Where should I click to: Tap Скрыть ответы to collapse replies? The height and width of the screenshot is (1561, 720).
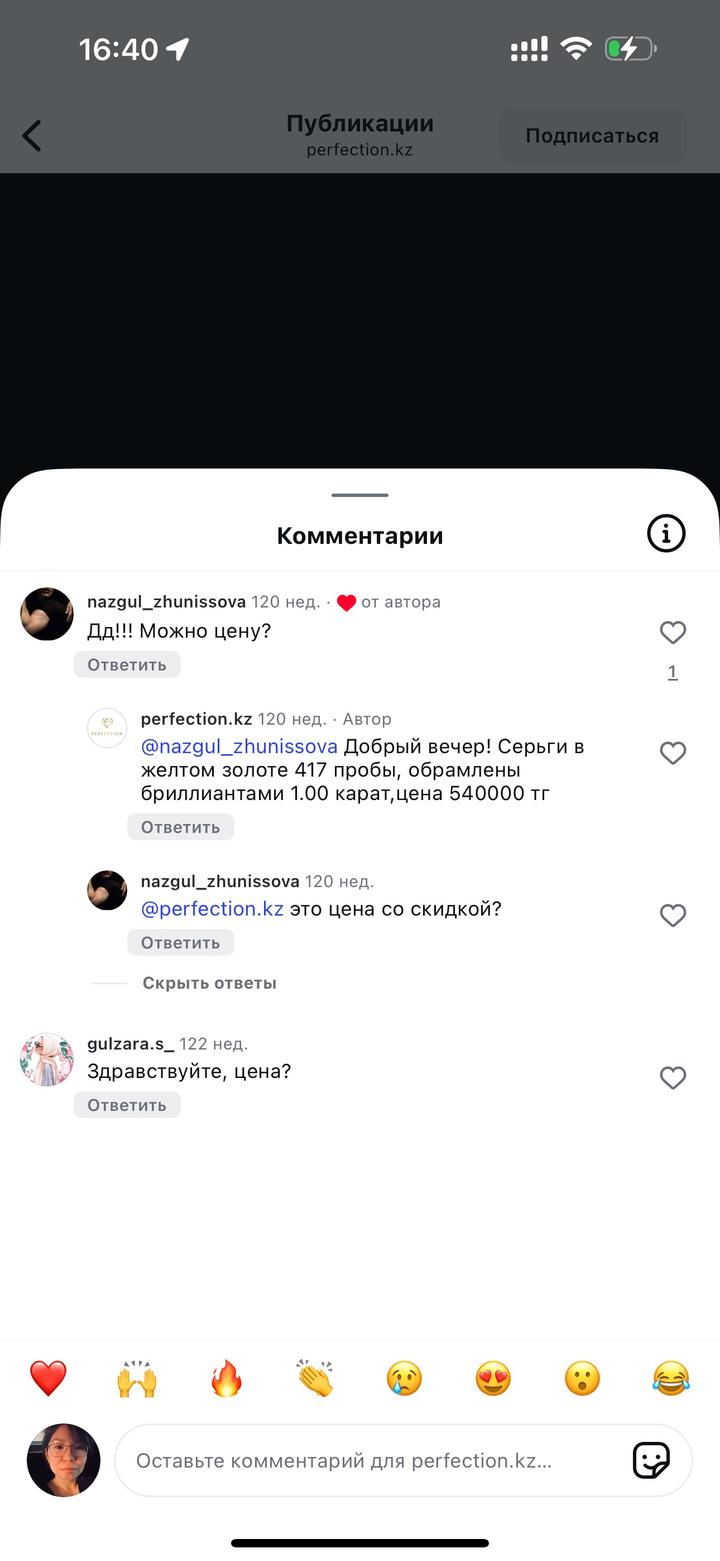[209, 983]
